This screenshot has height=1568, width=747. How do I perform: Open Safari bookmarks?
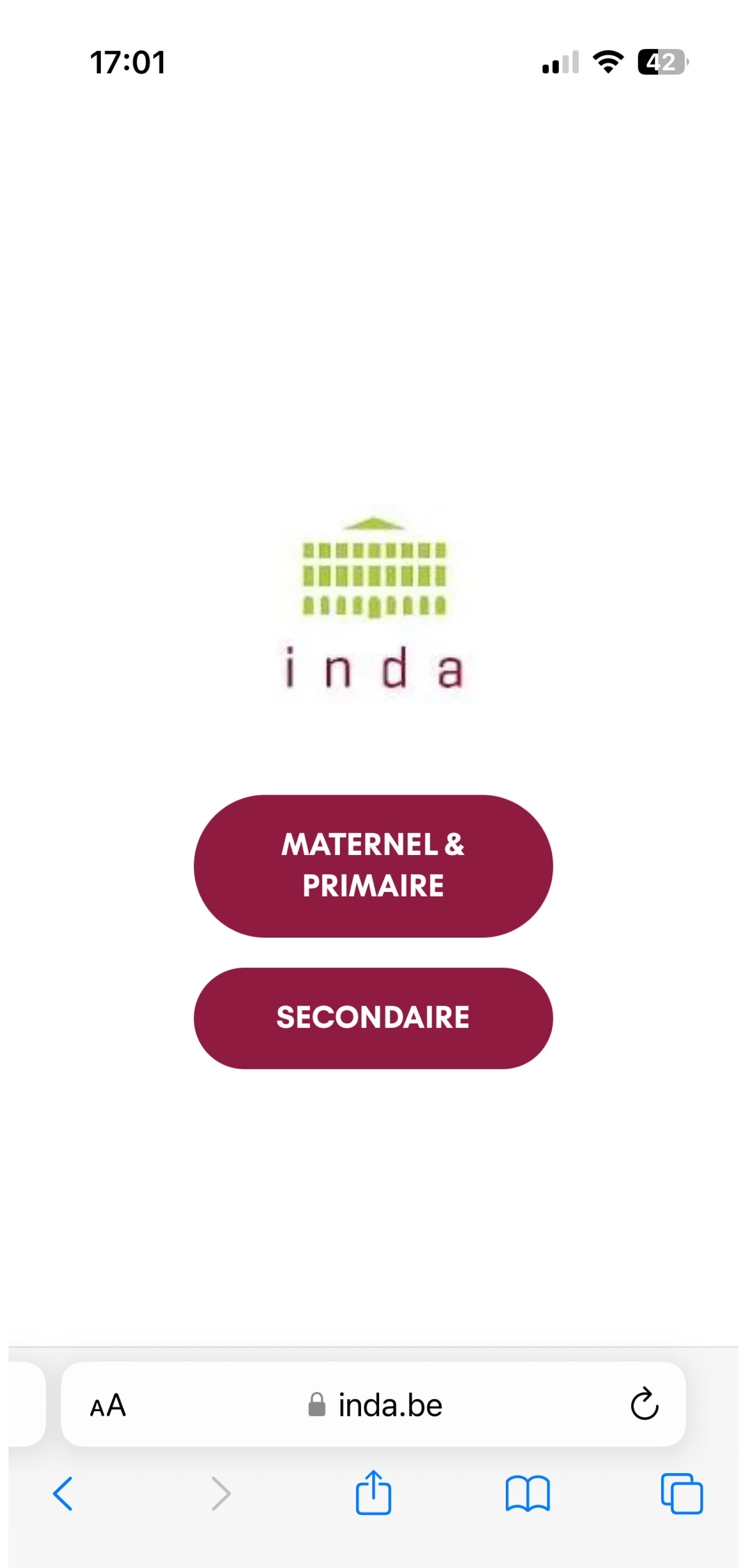527,1493
